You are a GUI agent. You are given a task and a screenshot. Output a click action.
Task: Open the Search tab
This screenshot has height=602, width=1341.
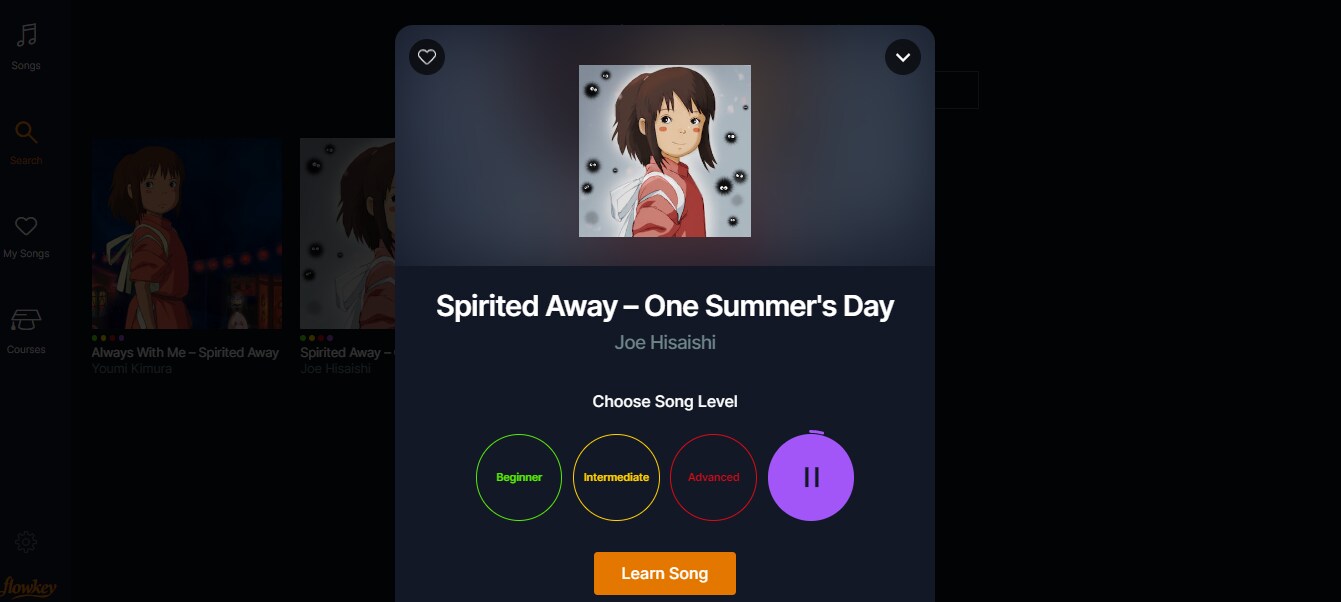pos(26,141)
